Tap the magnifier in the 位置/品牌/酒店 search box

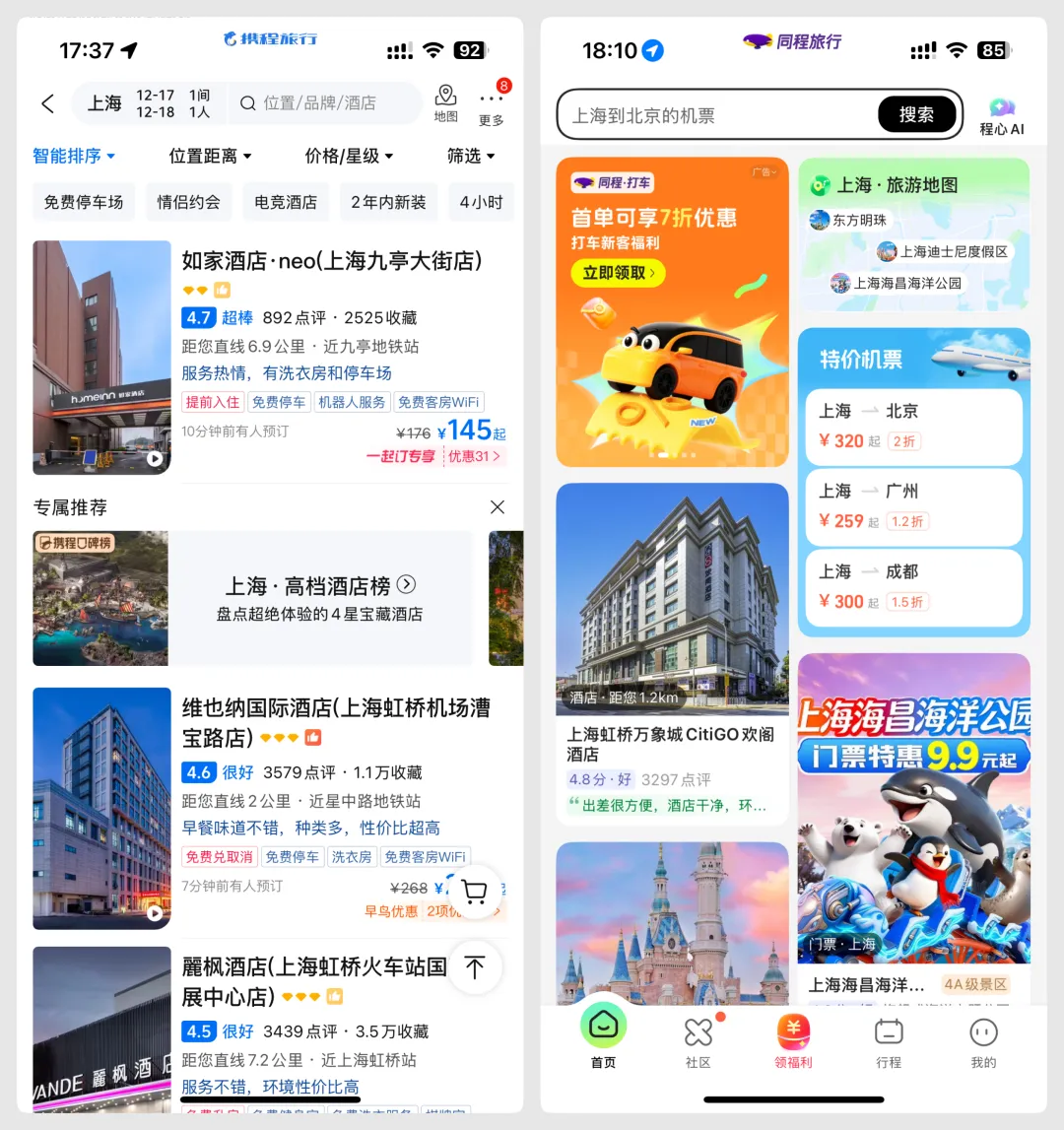[247, 102]
